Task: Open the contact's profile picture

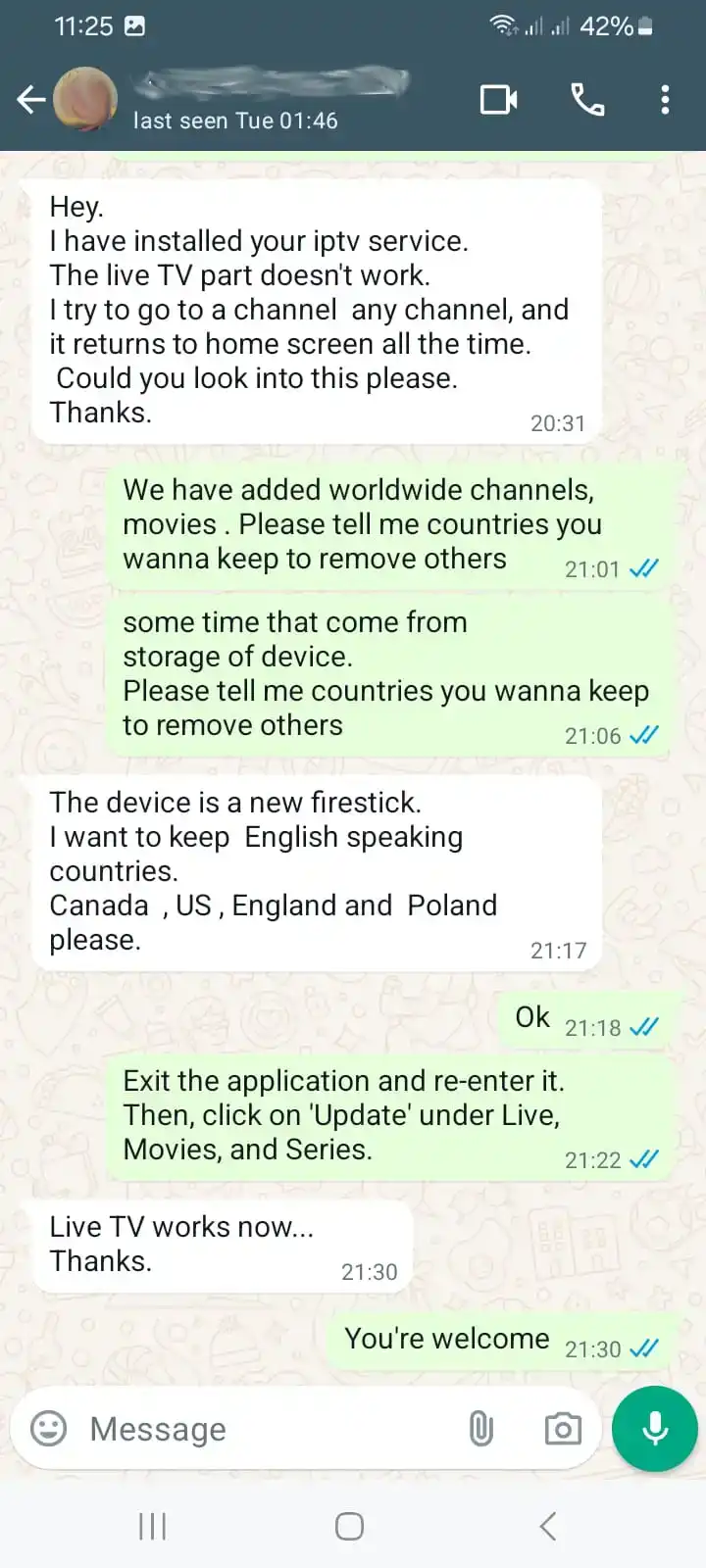Action: (x=84, y=99)
